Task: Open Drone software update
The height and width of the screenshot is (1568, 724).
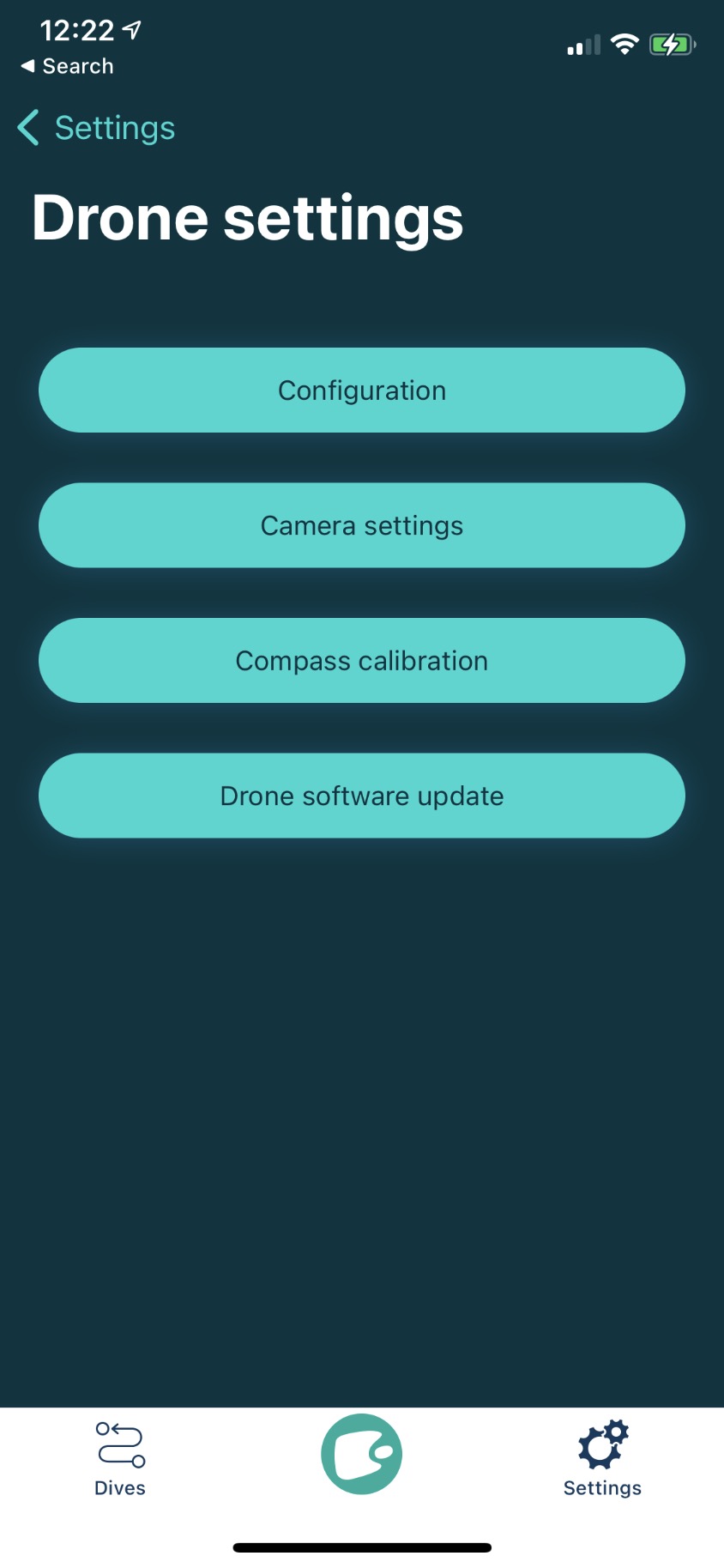Action: [x=362, y=796]
